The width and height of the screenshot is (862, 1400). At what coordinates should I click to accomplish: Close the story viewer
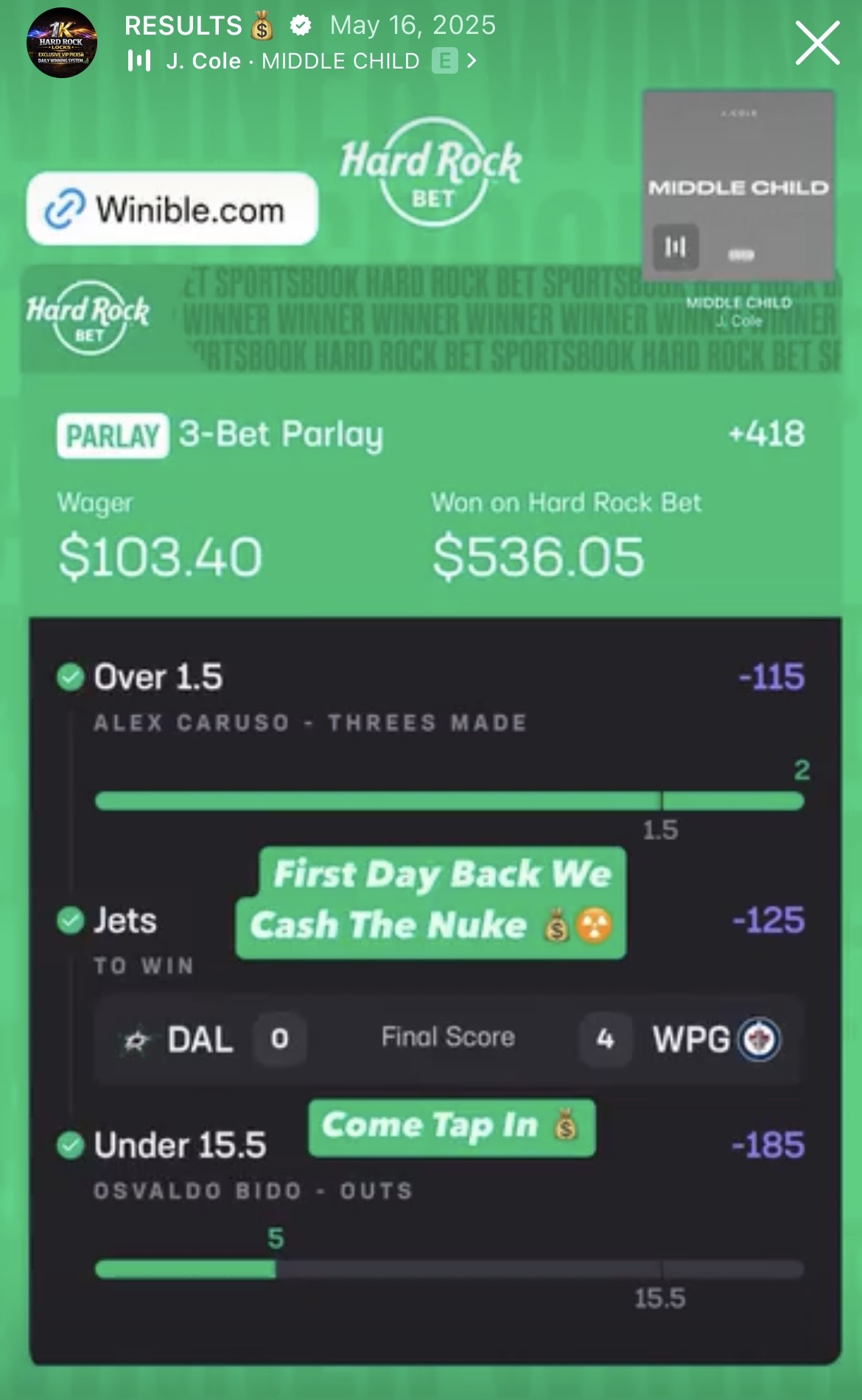tap(817, 43)
